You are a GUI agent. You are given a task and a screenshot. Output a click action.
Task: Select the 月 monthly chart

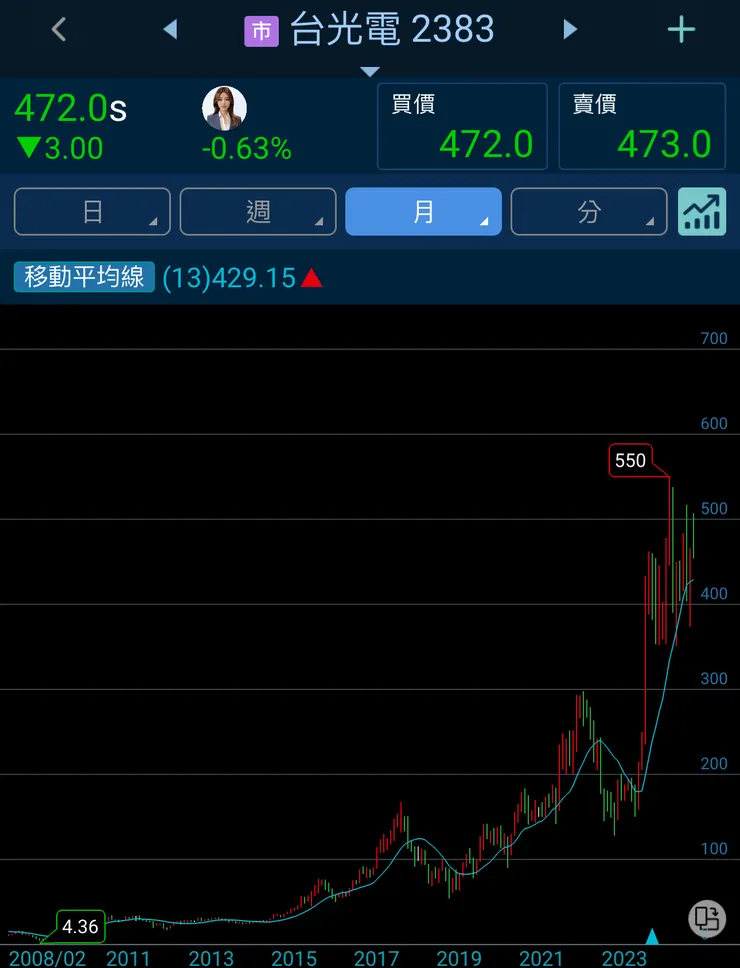[423, 212]
